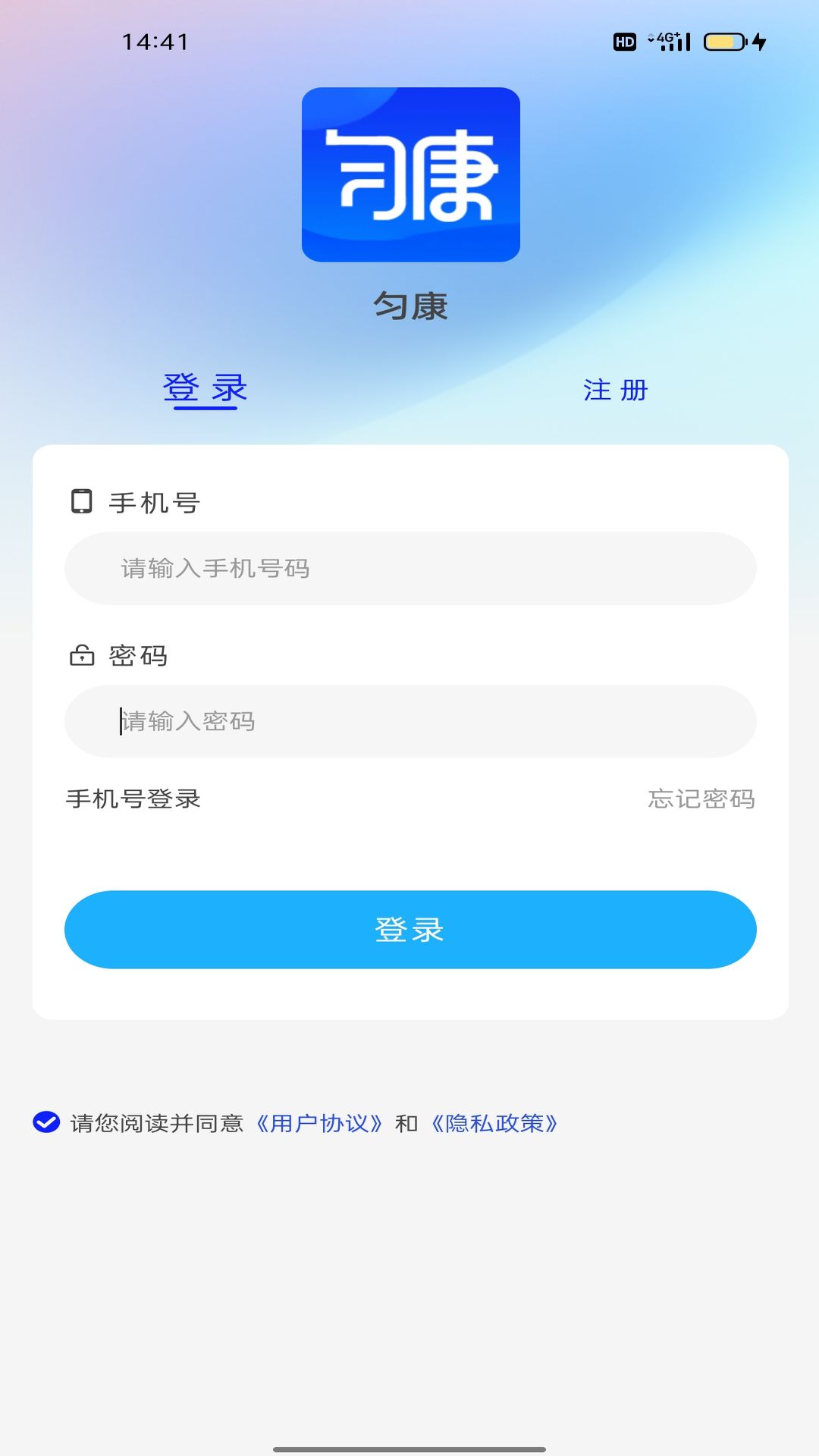Uncheck the agreement consent checkbox
The height and width of the screenshot is (1456, 819).
click(x=46, y=1125)
